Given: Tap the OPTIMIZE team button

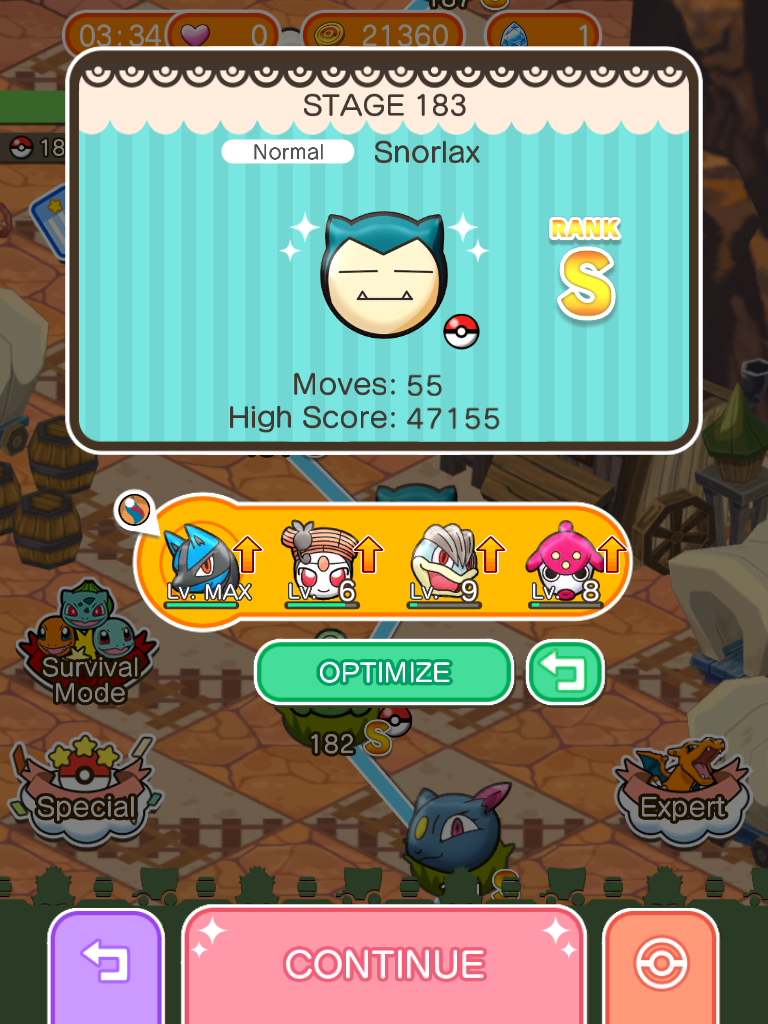Looking at the screenshot, I should pyautogui.click(x=384, y=672).
